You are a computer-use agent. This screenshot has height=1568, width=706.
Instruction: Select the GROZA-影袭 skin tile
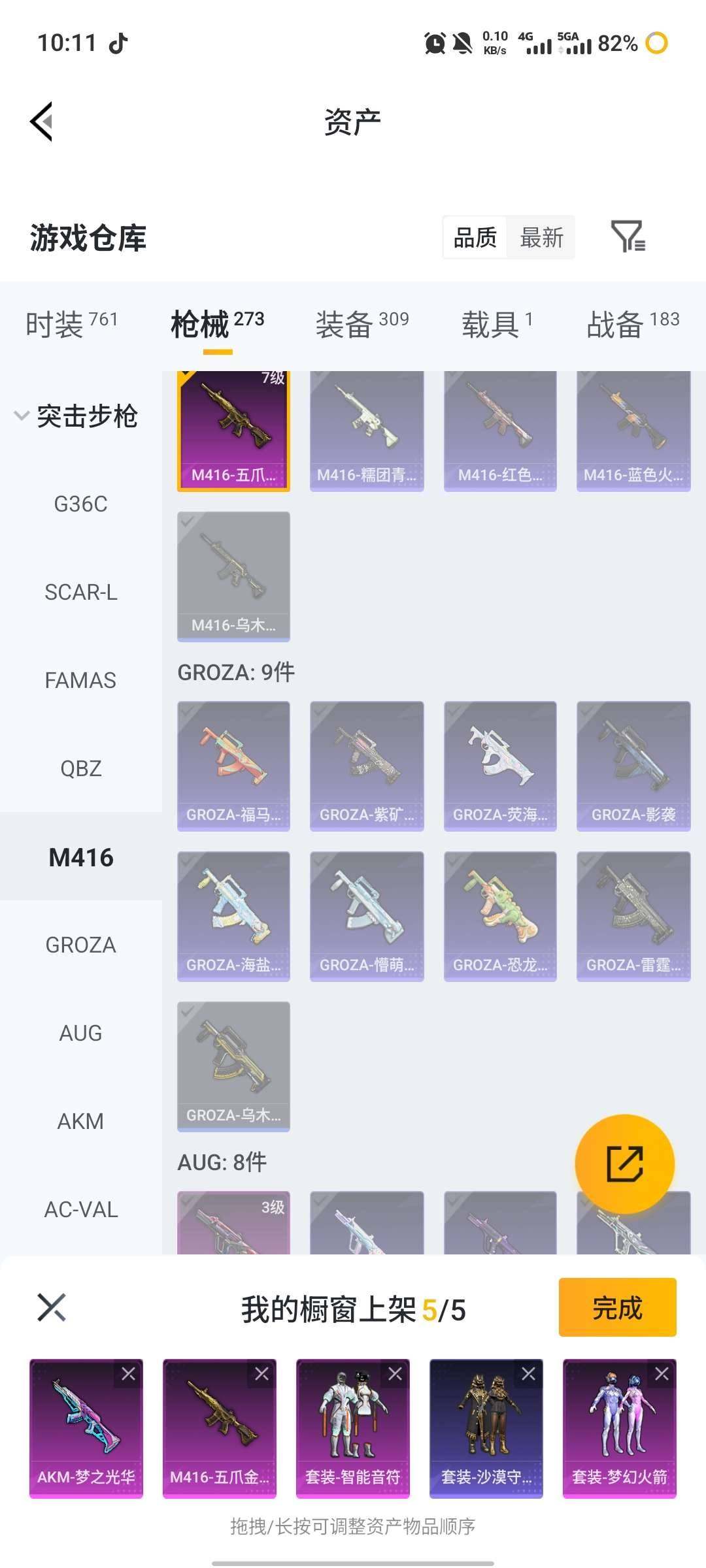pos(633,766)
